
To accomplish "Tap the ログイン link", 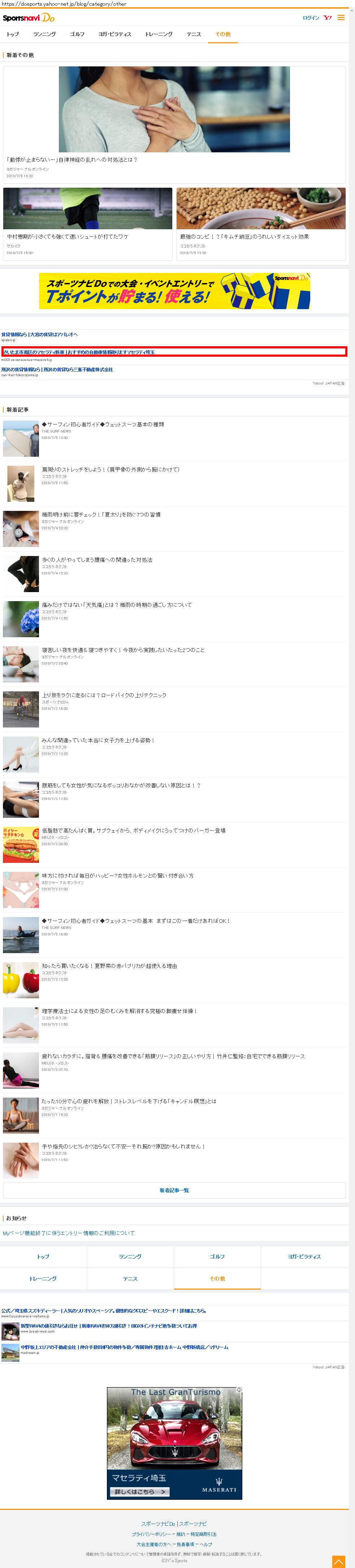I will [x=311, y=18].
